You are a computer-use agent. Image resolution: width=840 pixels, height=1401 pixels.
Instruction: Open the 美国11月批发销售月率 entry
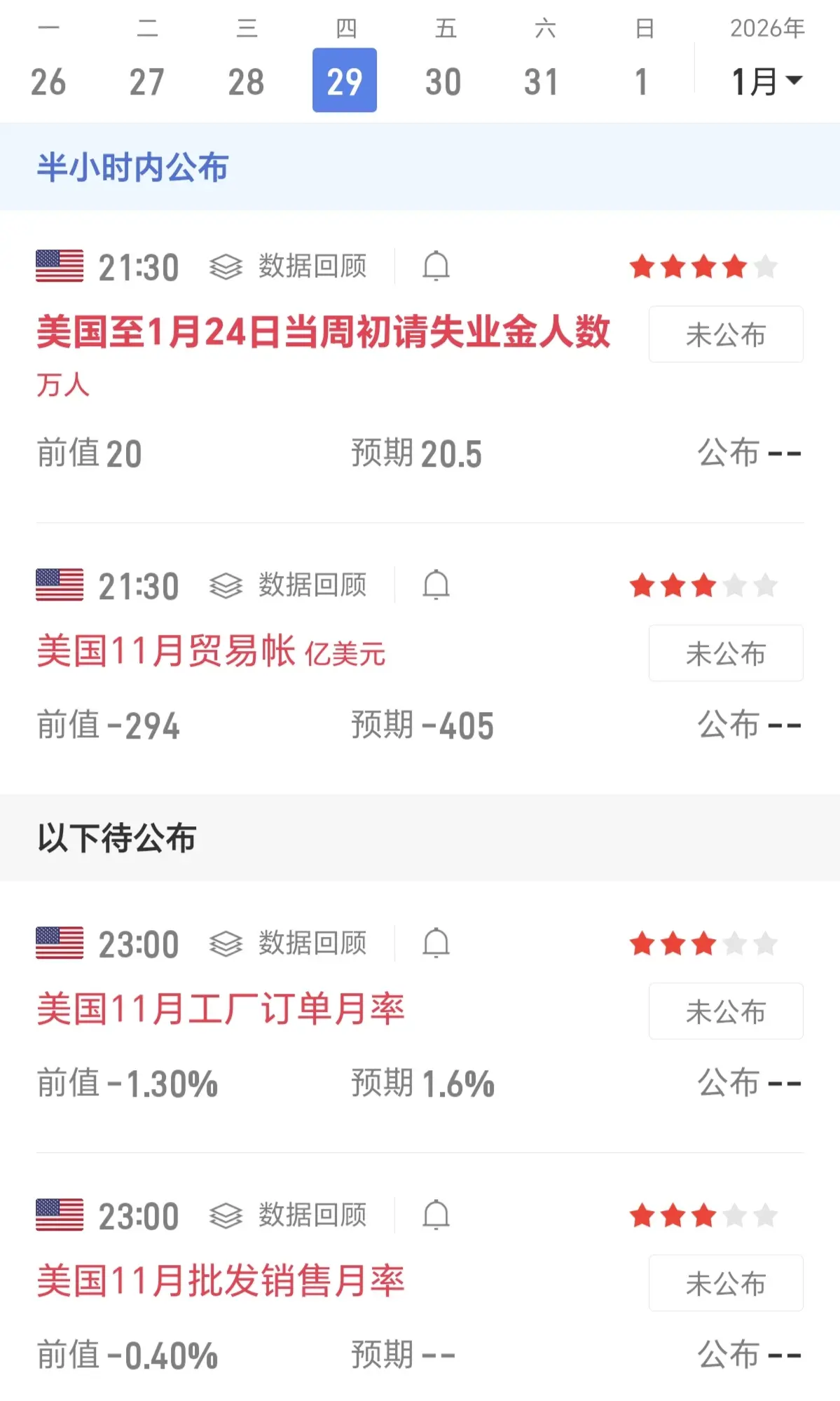[x=221, y=1282]
